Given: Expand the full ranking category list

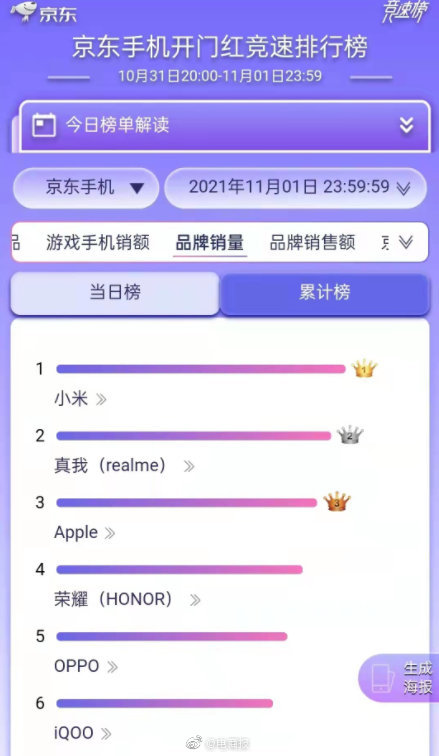Looking at the screenshot, I should [x=406, y=242].
